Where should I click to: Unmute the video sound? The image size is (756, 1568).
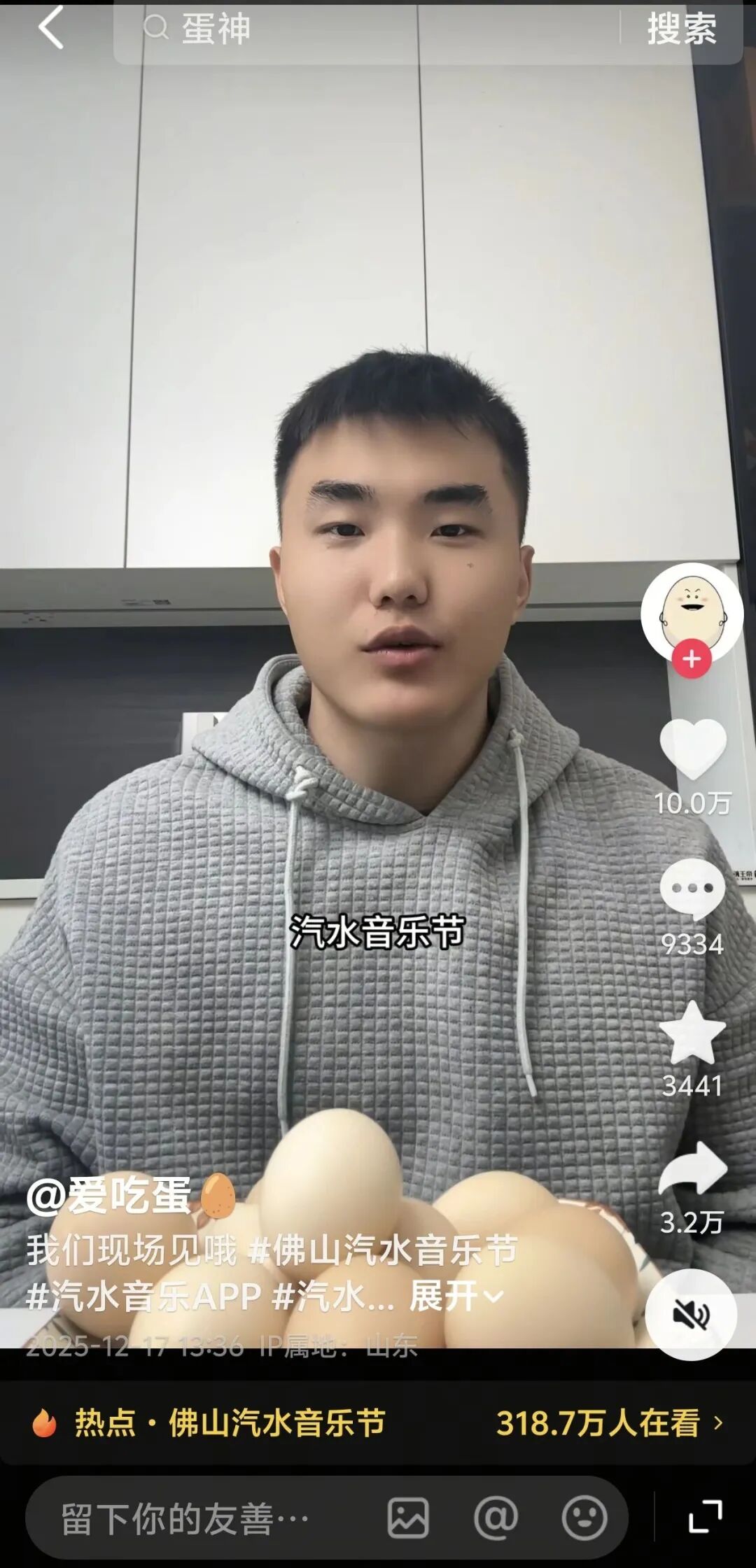point(691,1315)
